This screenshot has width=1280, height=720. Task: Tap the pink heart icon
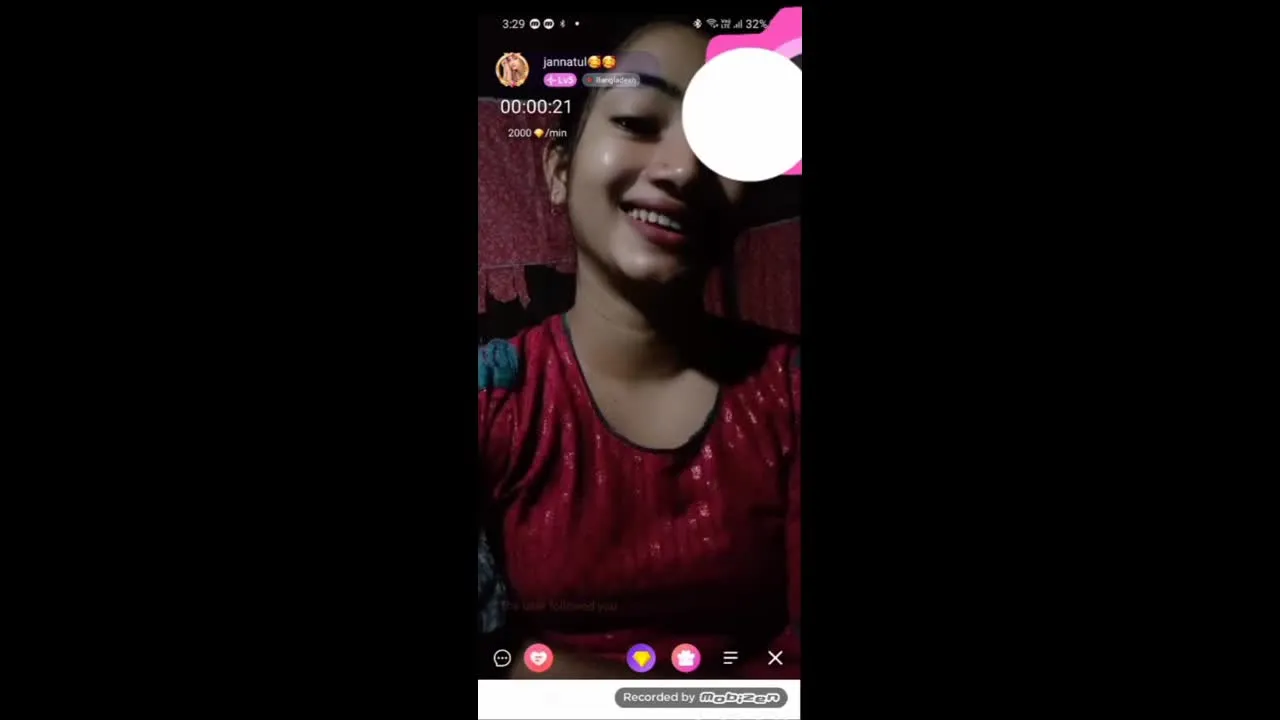[539, 658]
